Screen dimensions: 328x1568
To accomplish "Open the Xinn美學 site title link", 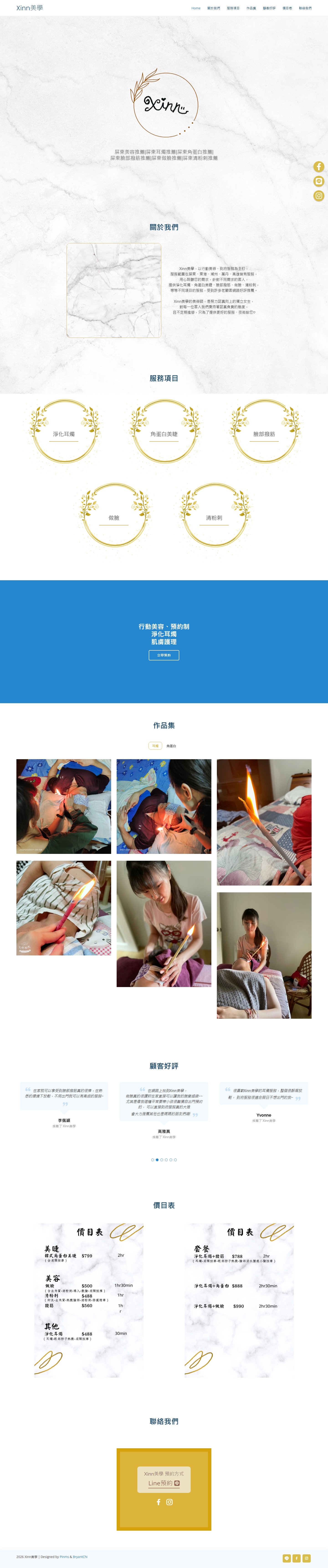I will [x=29, y=8].
